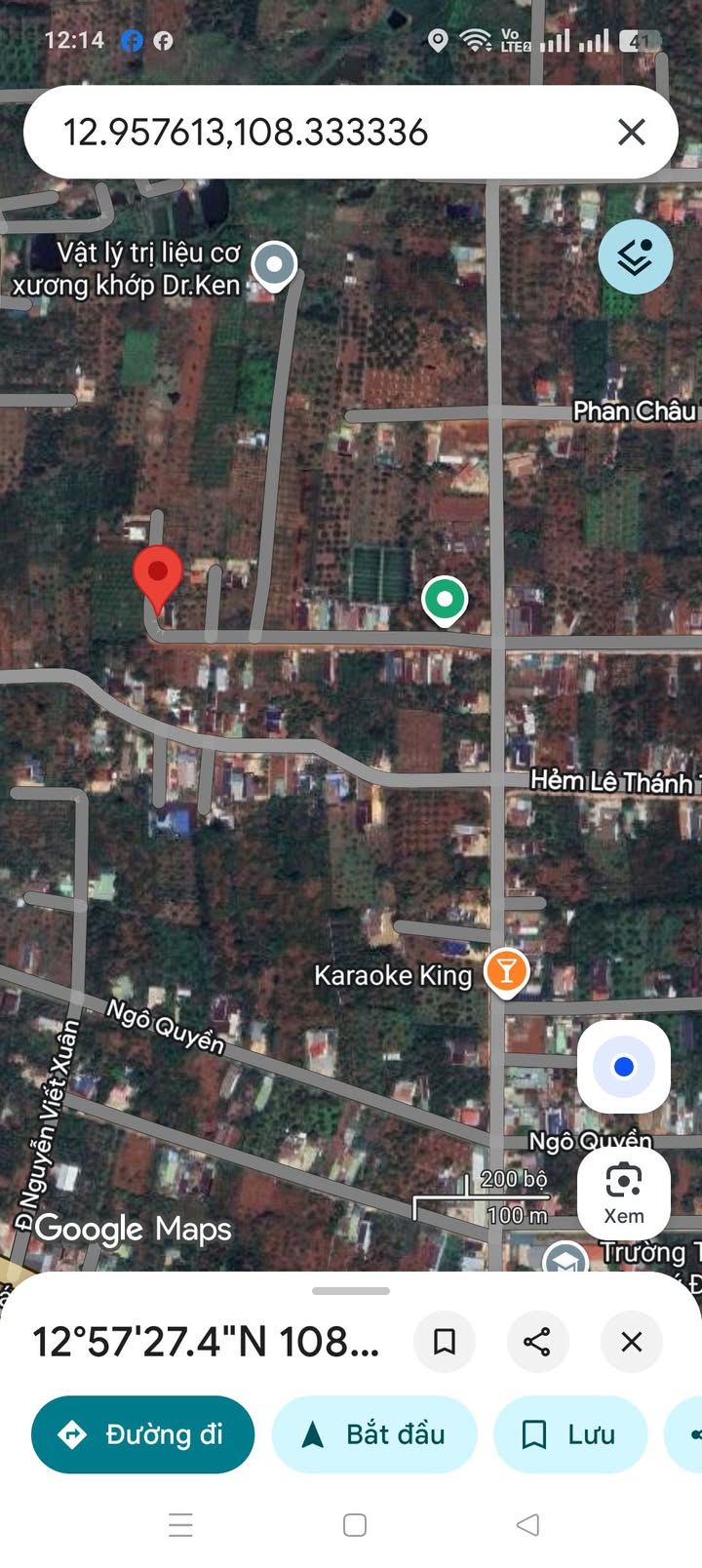This screenshot has width=702, height=1568.
Task: Share this dropped pin location
Action: pos(537,1342)
